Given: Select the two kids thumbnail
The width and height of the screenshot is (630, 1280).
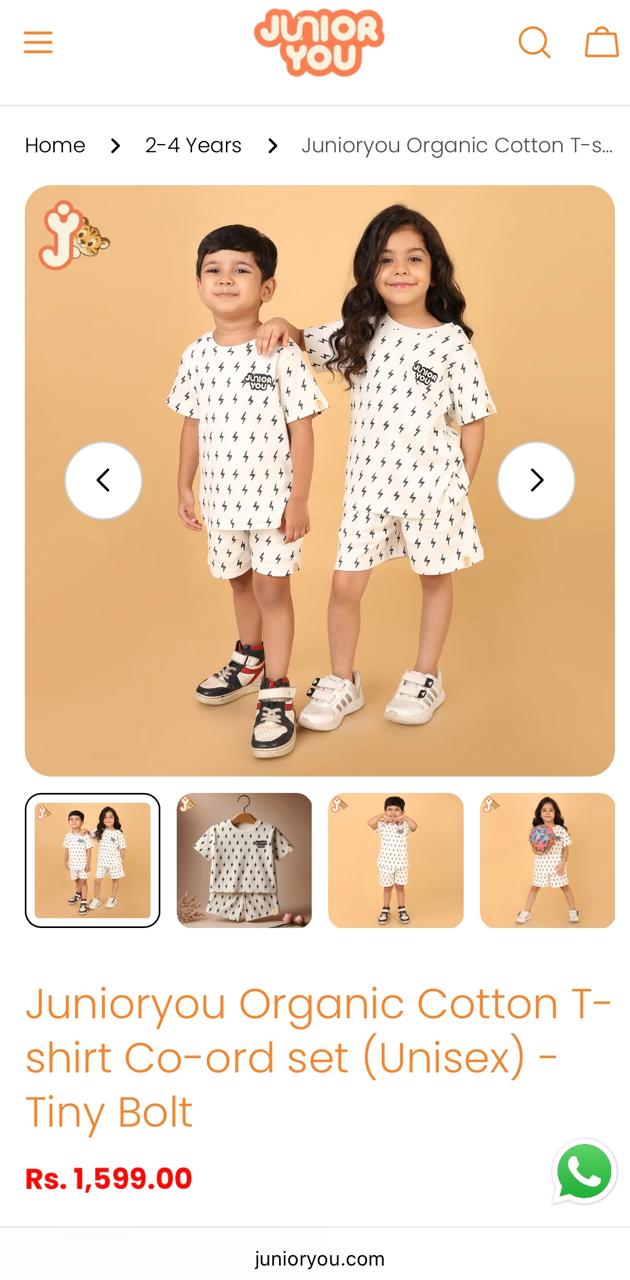Looking at the screenshot, I should coord(92,860).
